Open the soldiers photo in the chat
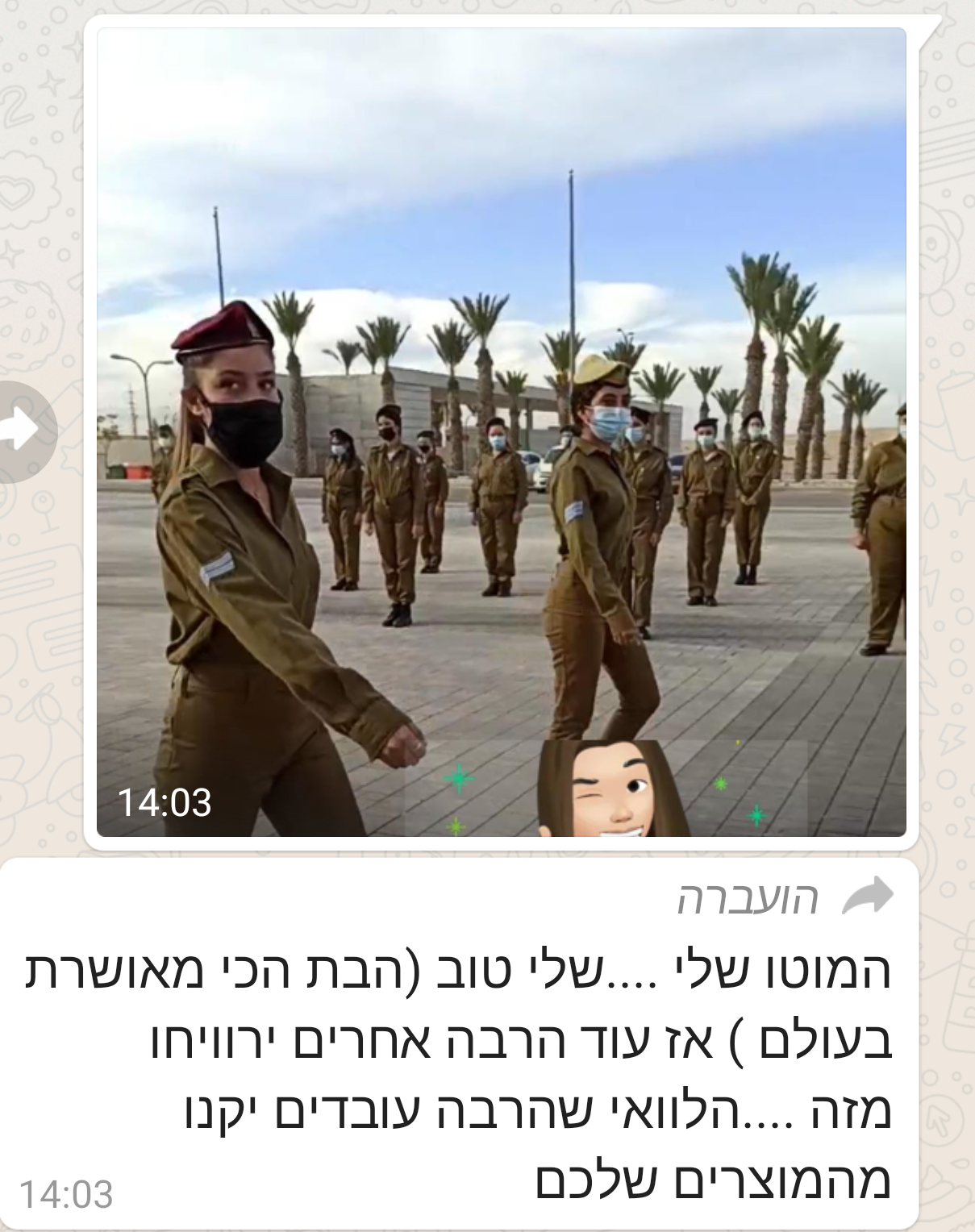This screenshot has height=1232, width=975. click(501, 432)
